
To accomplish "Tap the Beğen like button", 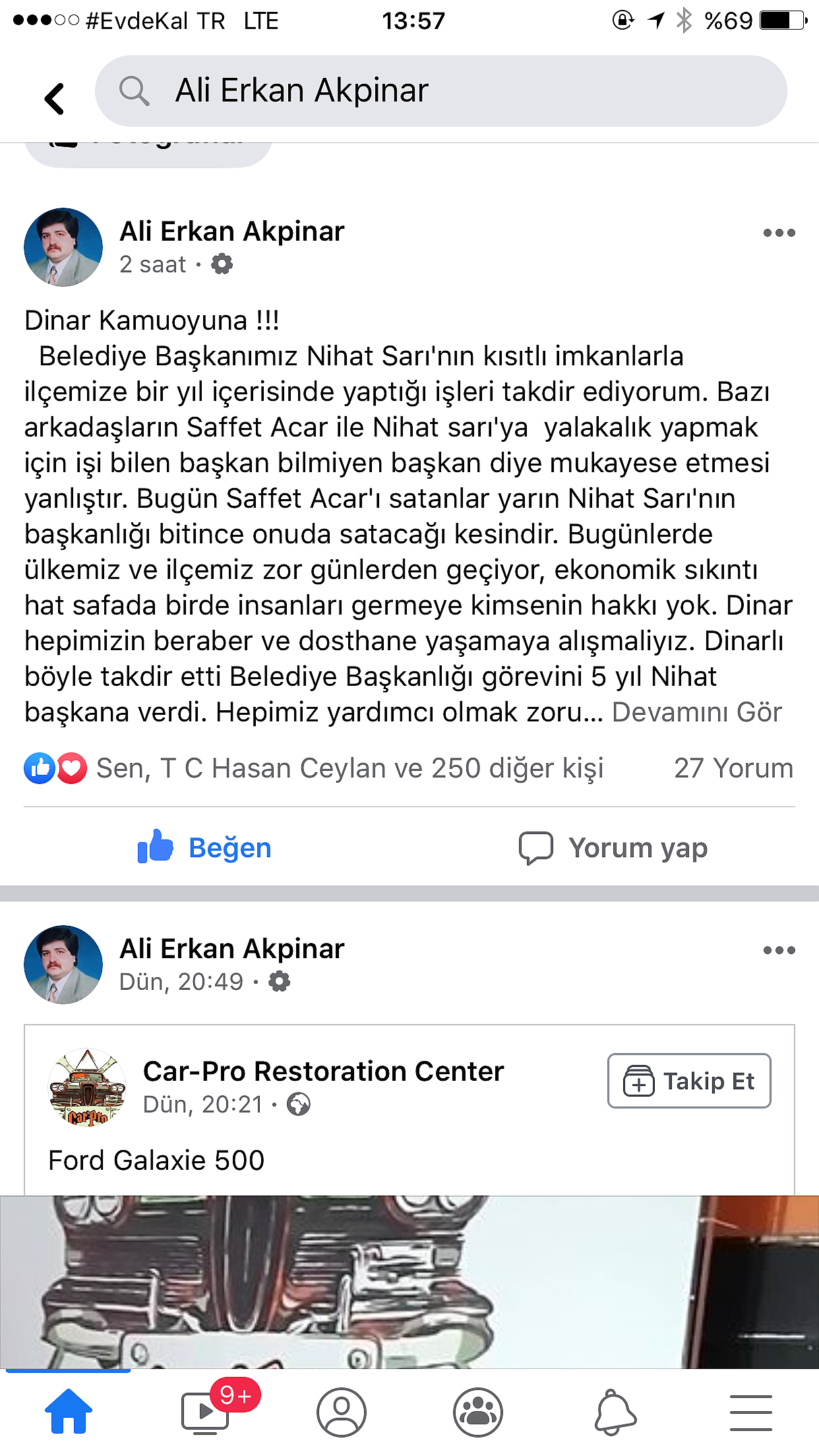I will point(204,847).
